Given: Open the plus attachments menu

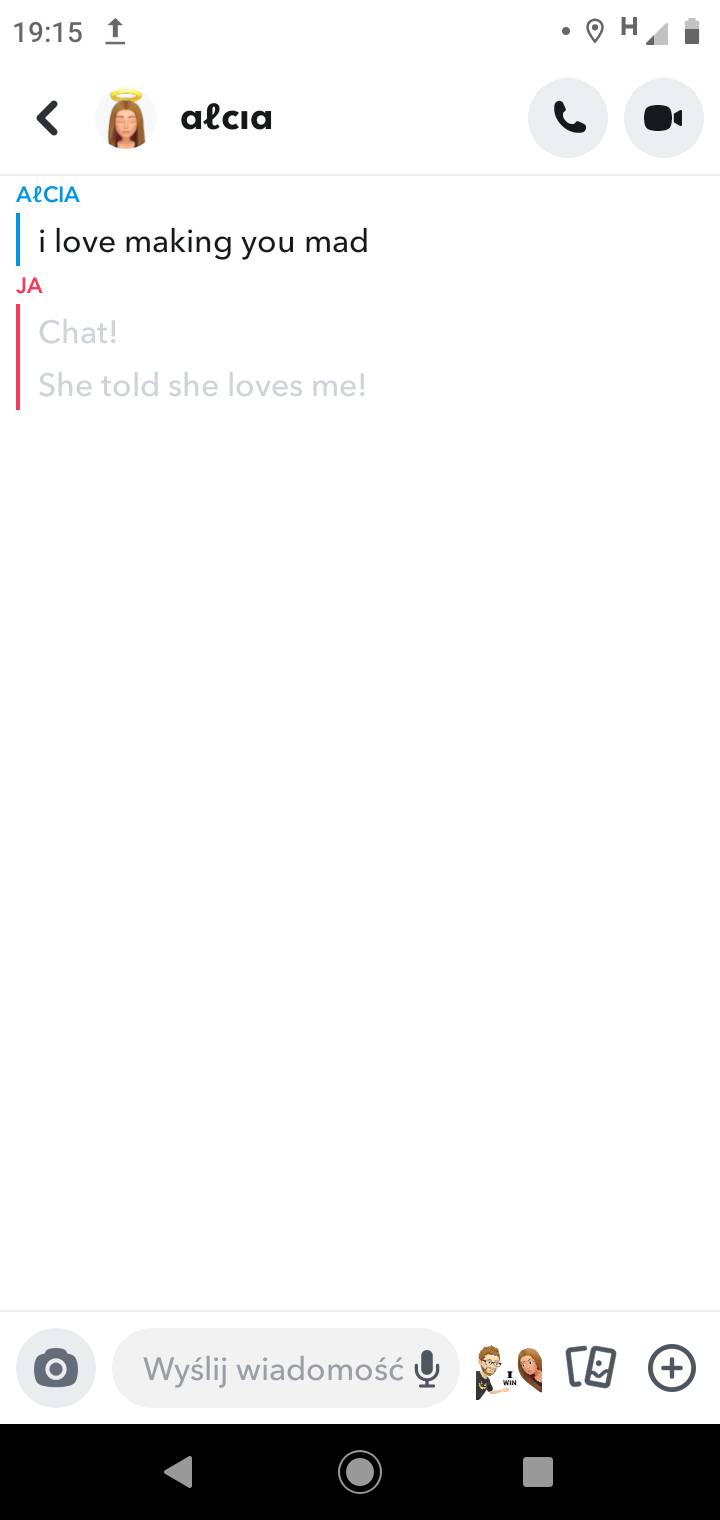Looking at the screenshot, I should 672,1368.
